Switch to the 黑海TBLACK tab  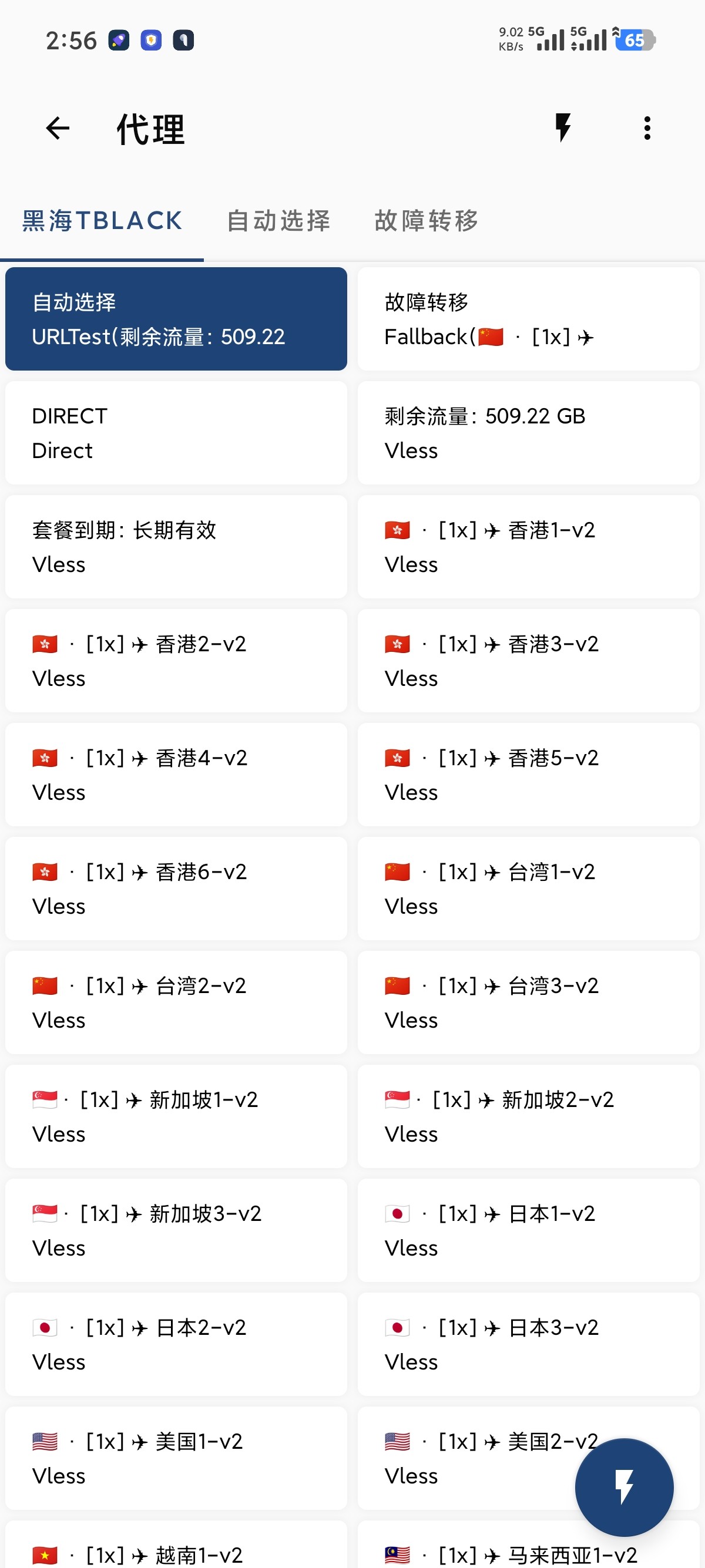tap(102, 220)
